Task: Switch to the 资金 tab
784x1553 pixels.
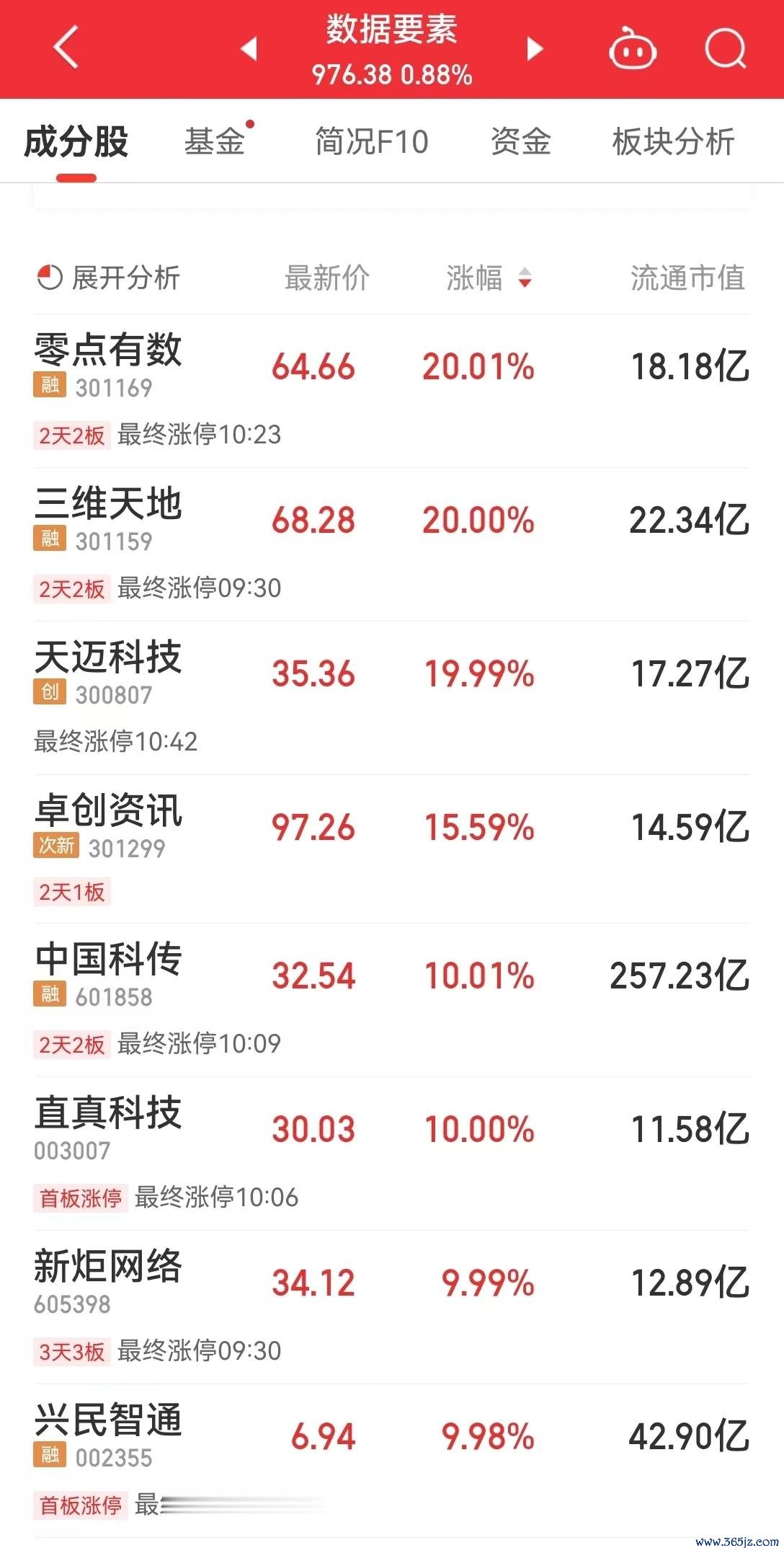Action: 521,141
